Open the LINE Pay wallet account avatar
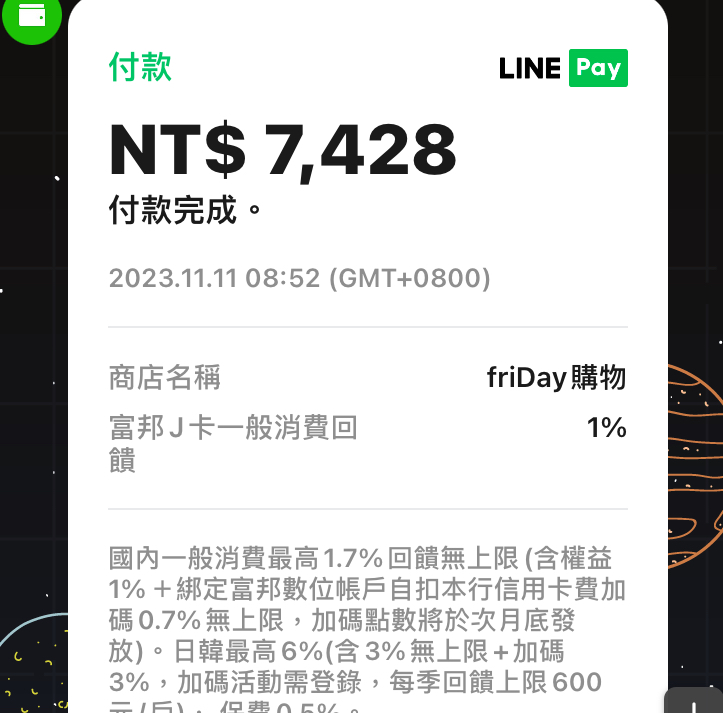Screen dimensions: 723x713 (x=30, y=17)
